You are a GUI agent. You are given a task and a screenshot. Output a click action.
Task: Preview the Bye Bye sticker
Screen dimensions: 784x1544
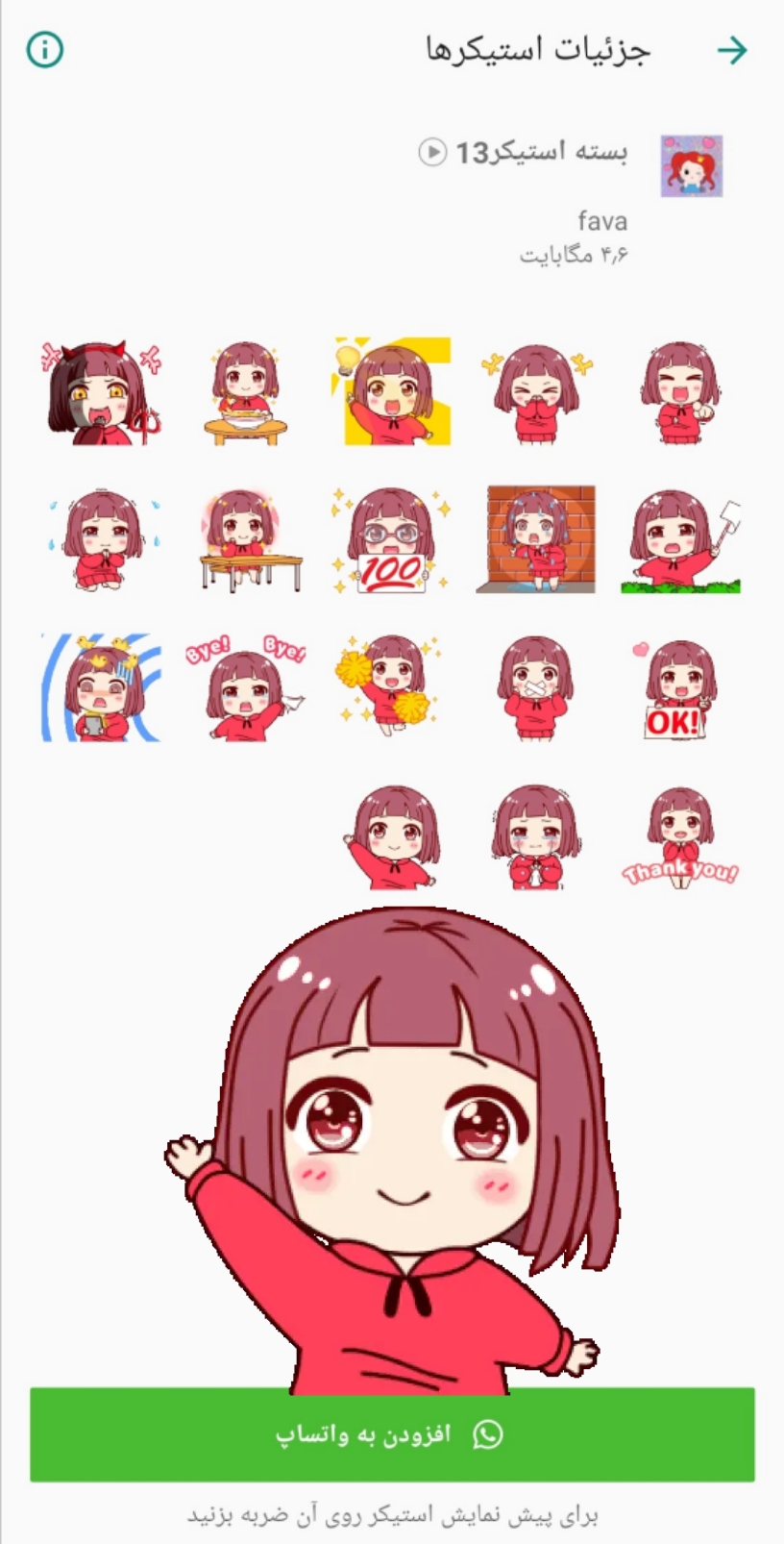(246, 688)
